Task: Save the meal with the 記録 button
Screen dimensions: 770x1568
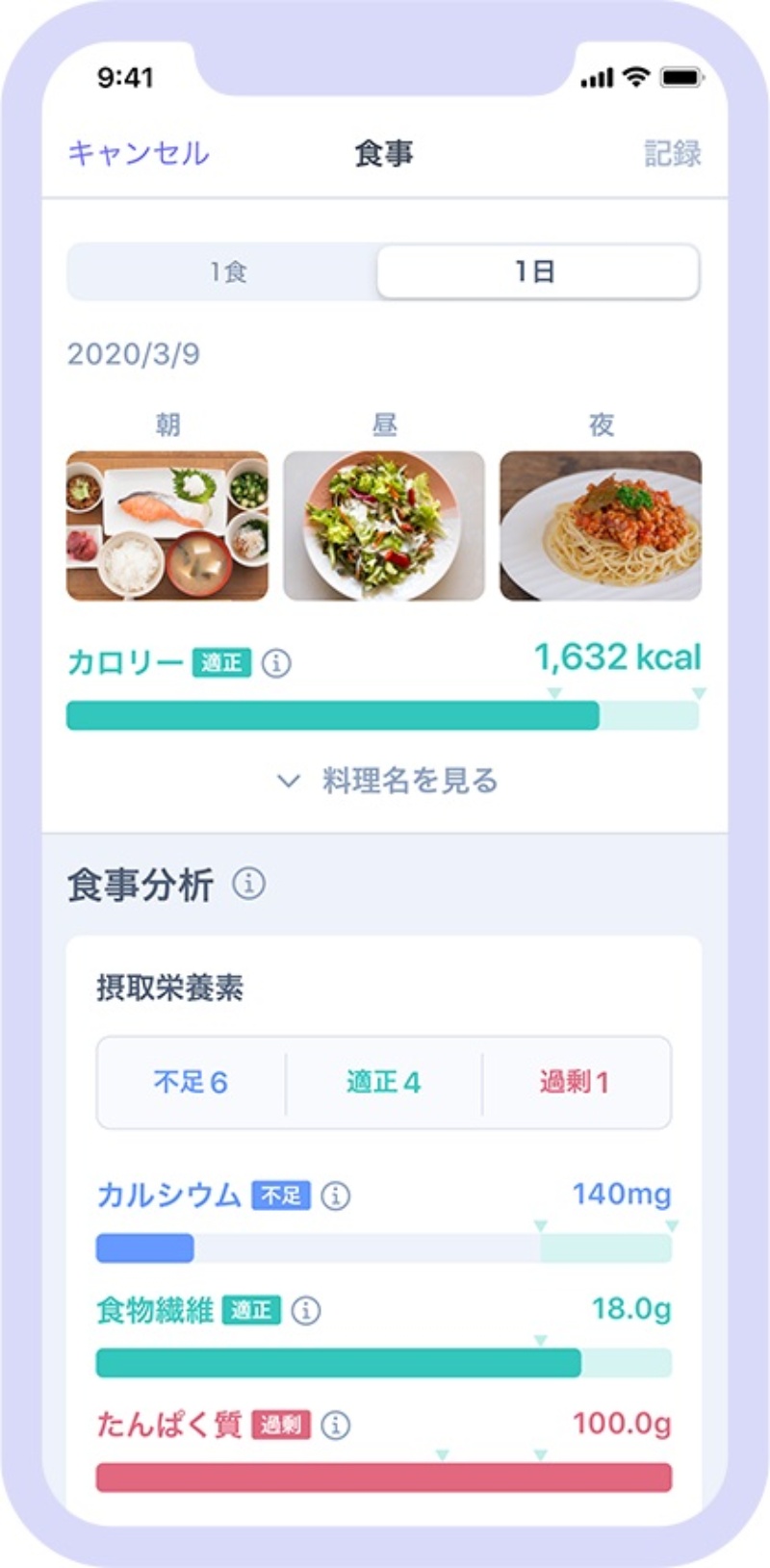Action: pyautogui.click(x=672, y=153)
